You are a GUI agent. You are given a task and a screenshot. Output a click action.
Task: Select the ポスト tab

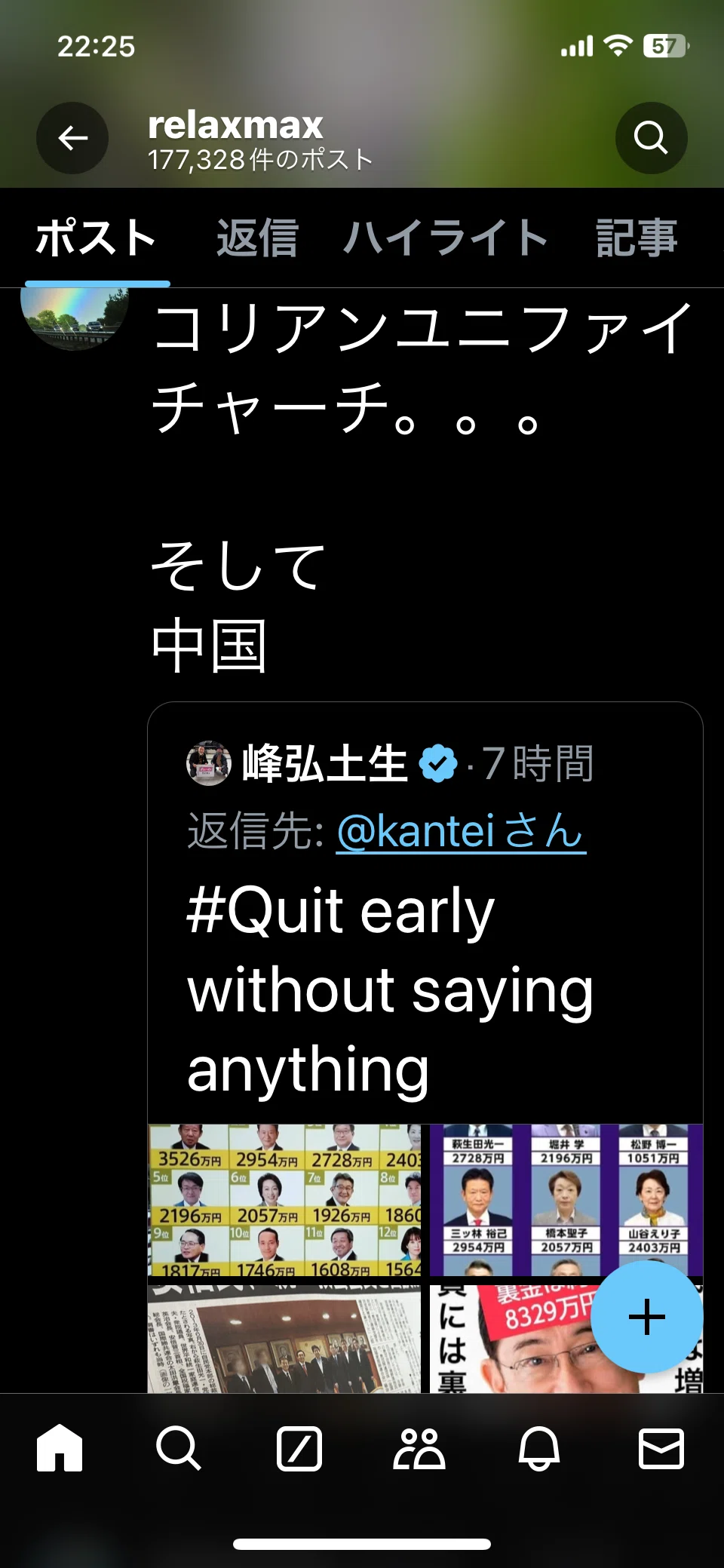[x=97, y=238]
